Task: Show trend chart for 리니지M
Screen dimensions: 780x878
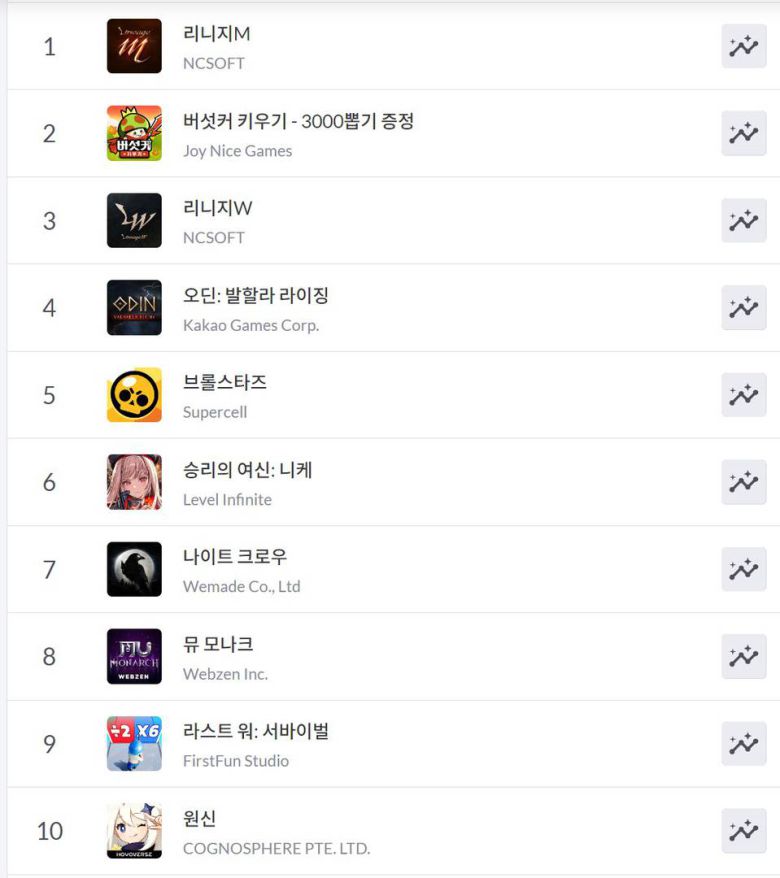Action: coord(743,46)
